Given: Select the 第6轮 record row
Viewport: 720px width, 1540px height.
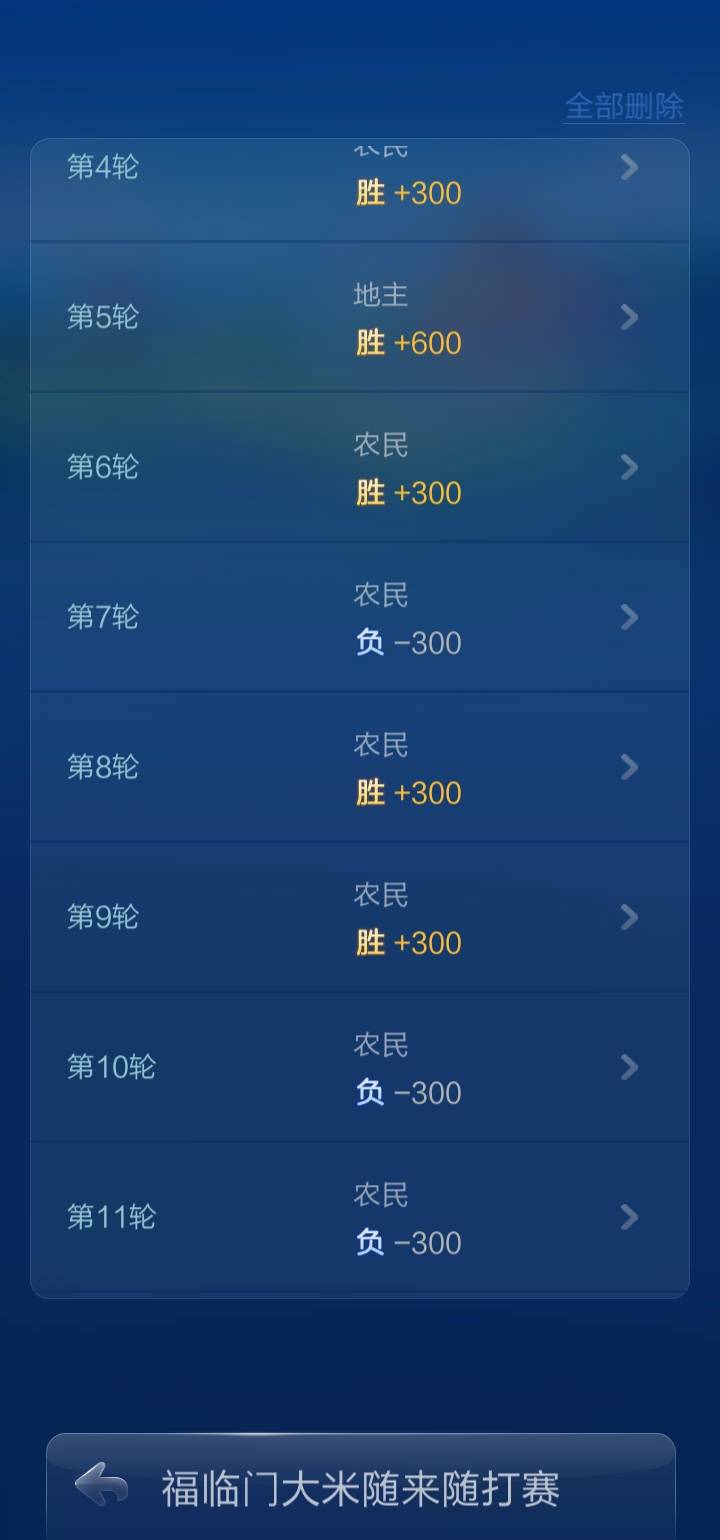Looking at the screenshot, I should coord(360,467).
